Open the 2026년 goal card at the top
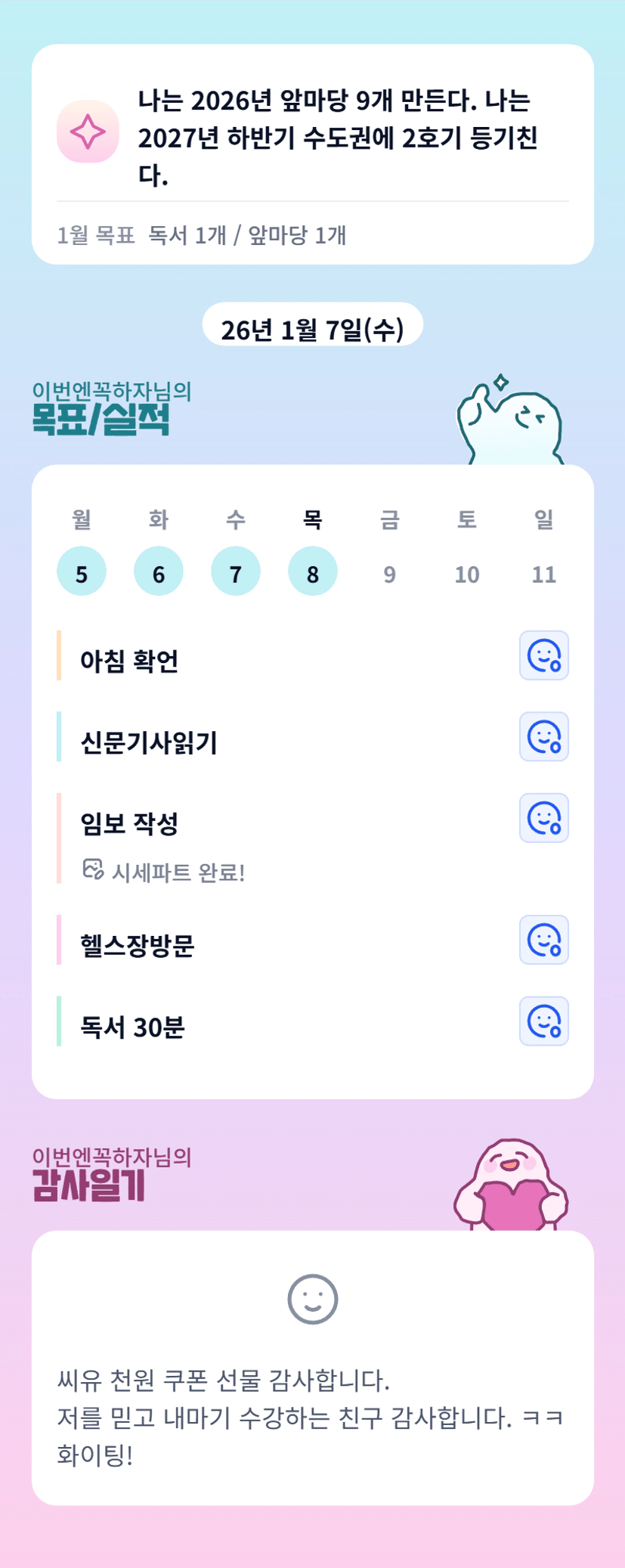Viewport: 625px width, 1568px height. pos(313,154)
